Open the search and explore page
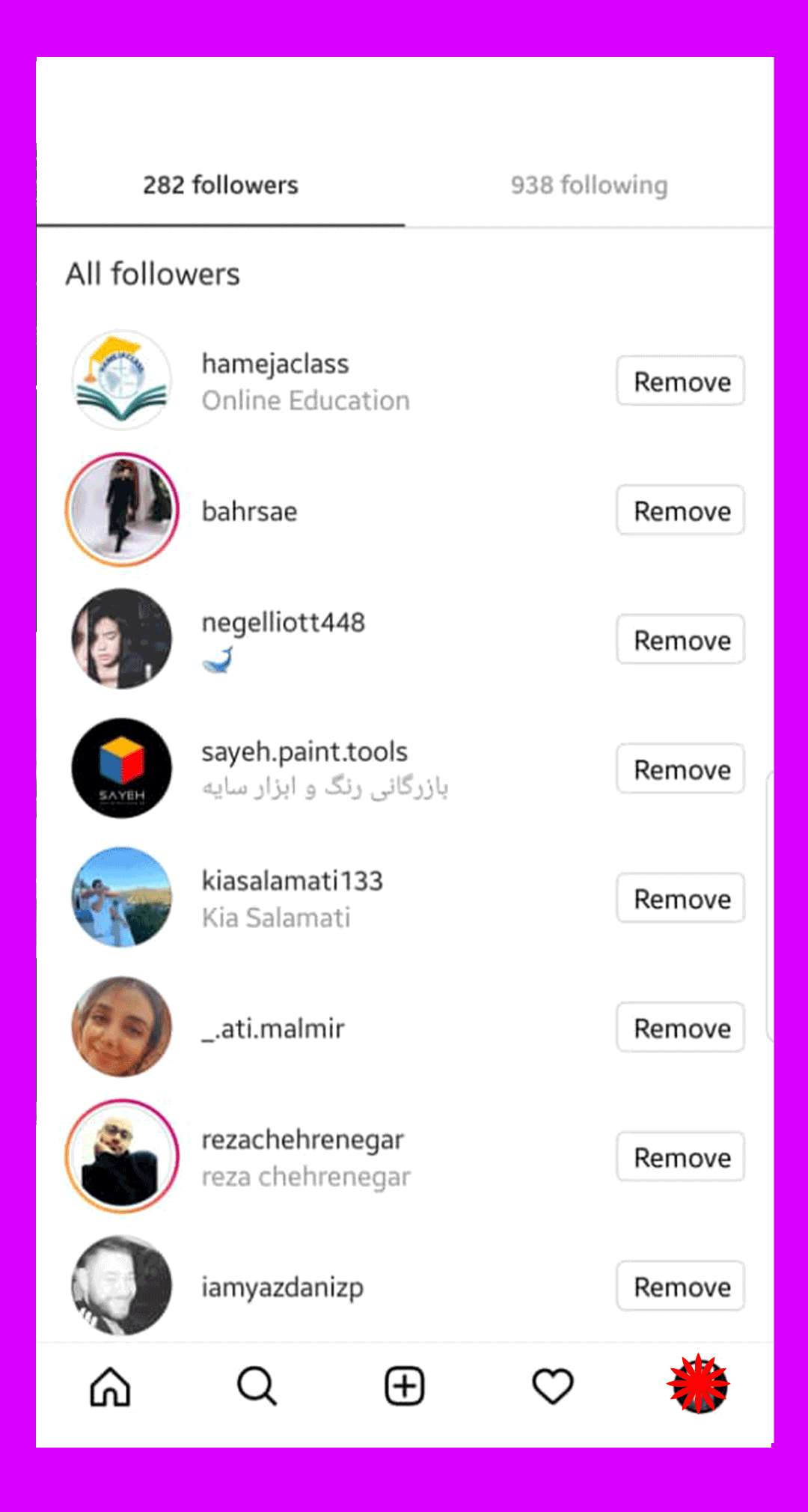 pyautogui.click(x=257, y=1386)
